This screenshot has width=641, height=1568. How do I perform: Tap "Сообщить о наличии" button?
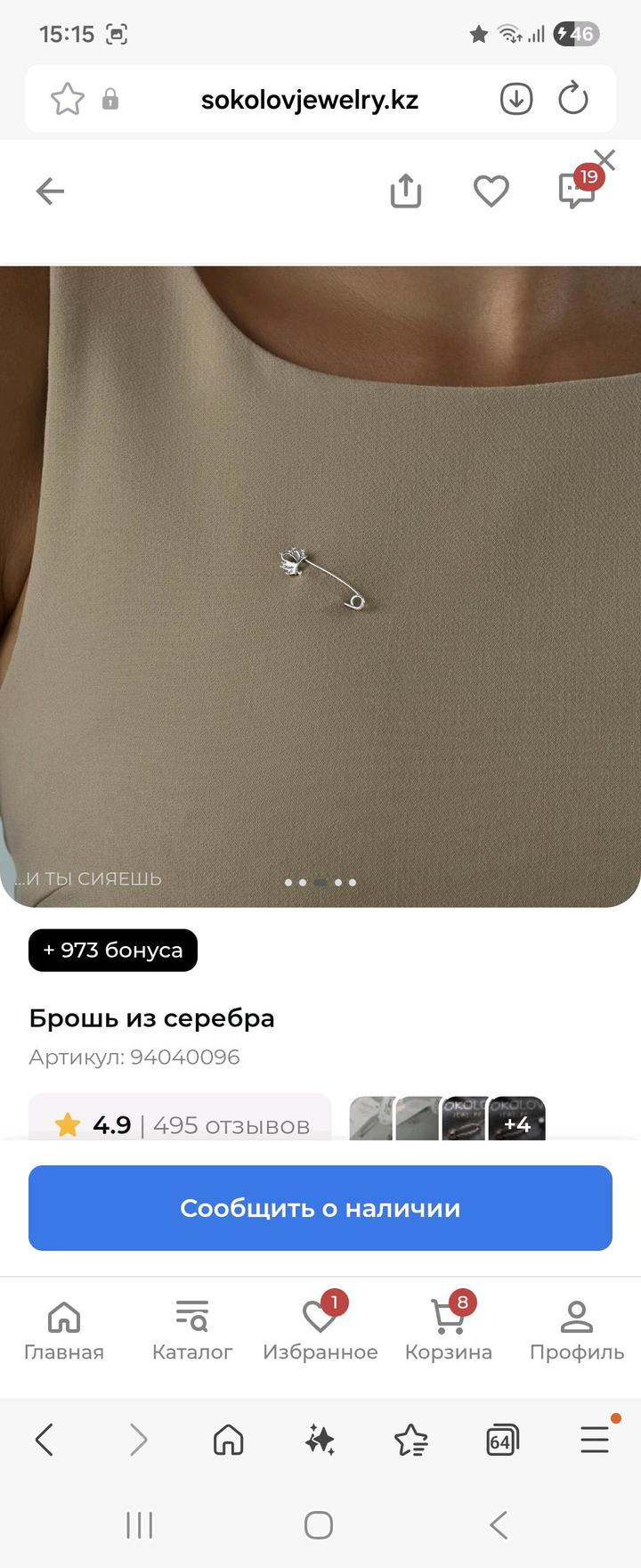(x=320, y=1207)
